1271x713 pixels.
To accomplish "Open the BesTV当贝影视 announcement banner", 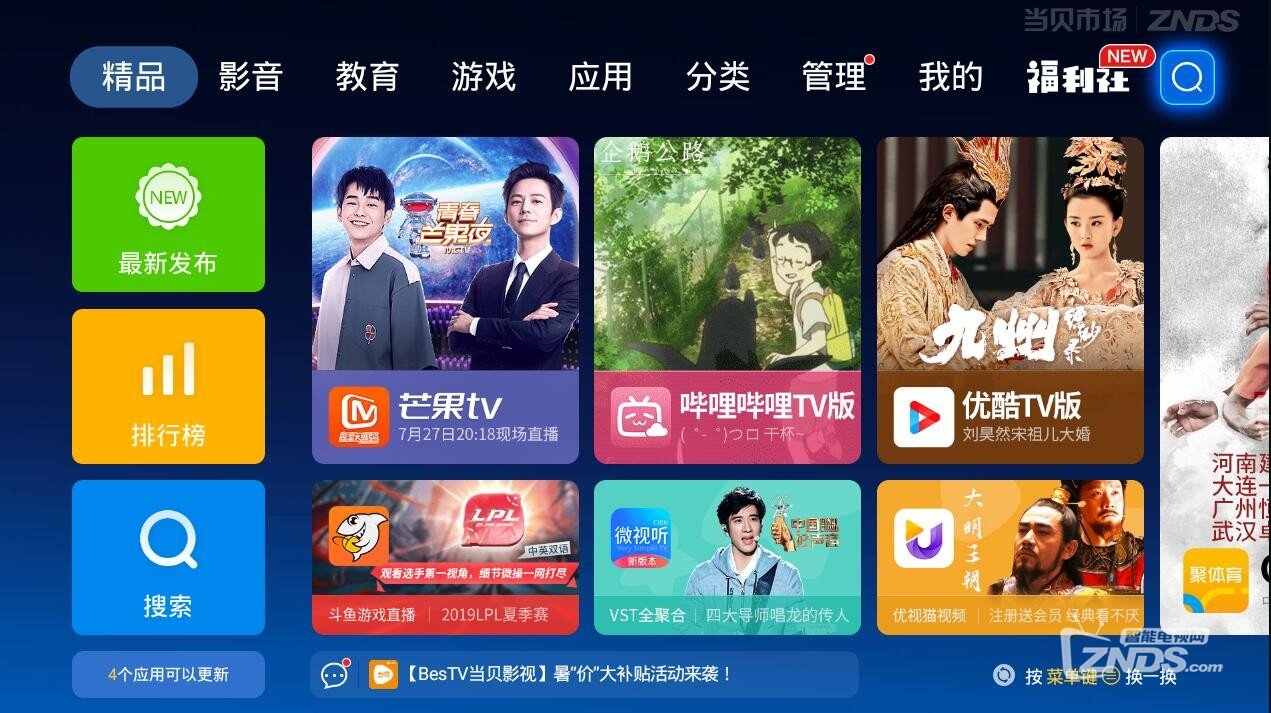I will (584, 674).
